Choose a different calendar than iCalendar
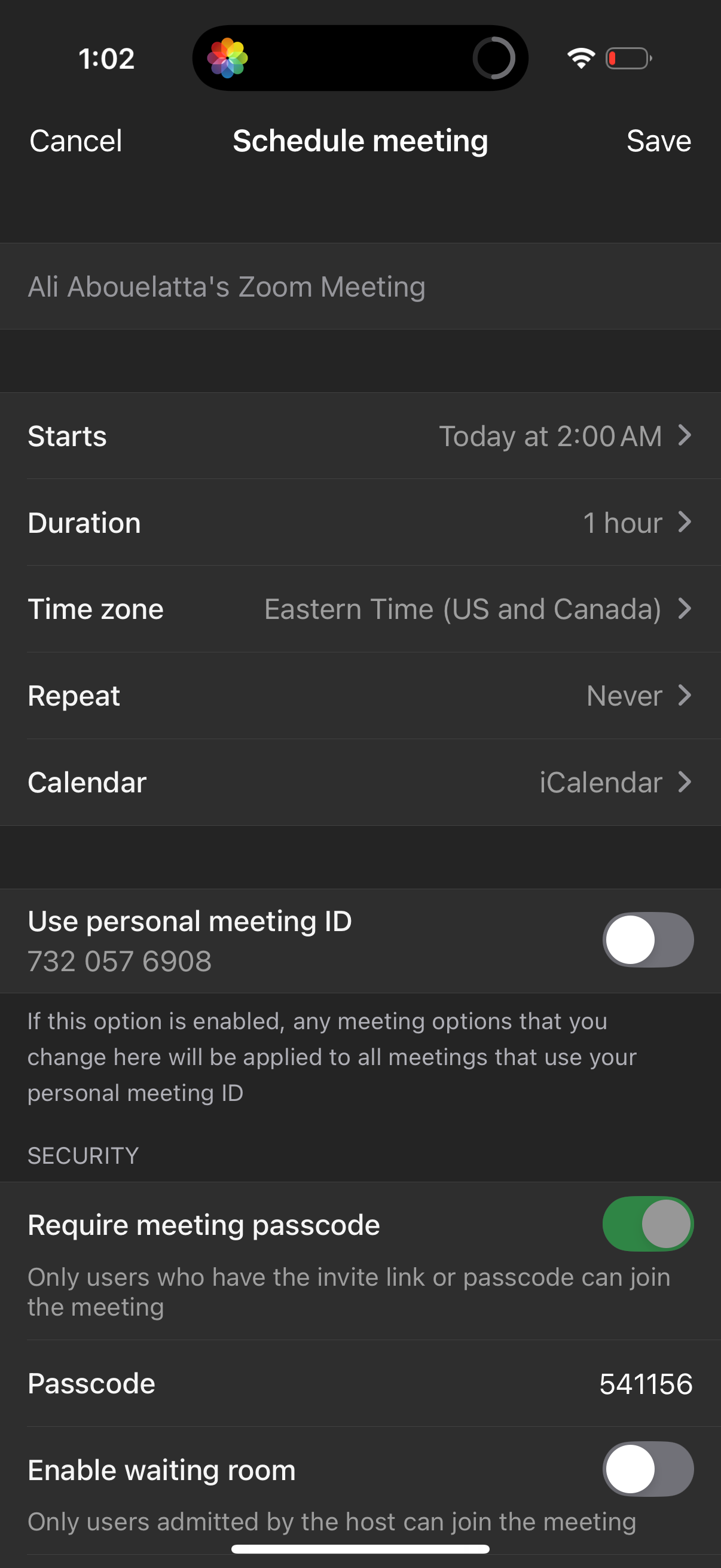721x1568 pixels. pyautogui.click(x=360, y=782)
